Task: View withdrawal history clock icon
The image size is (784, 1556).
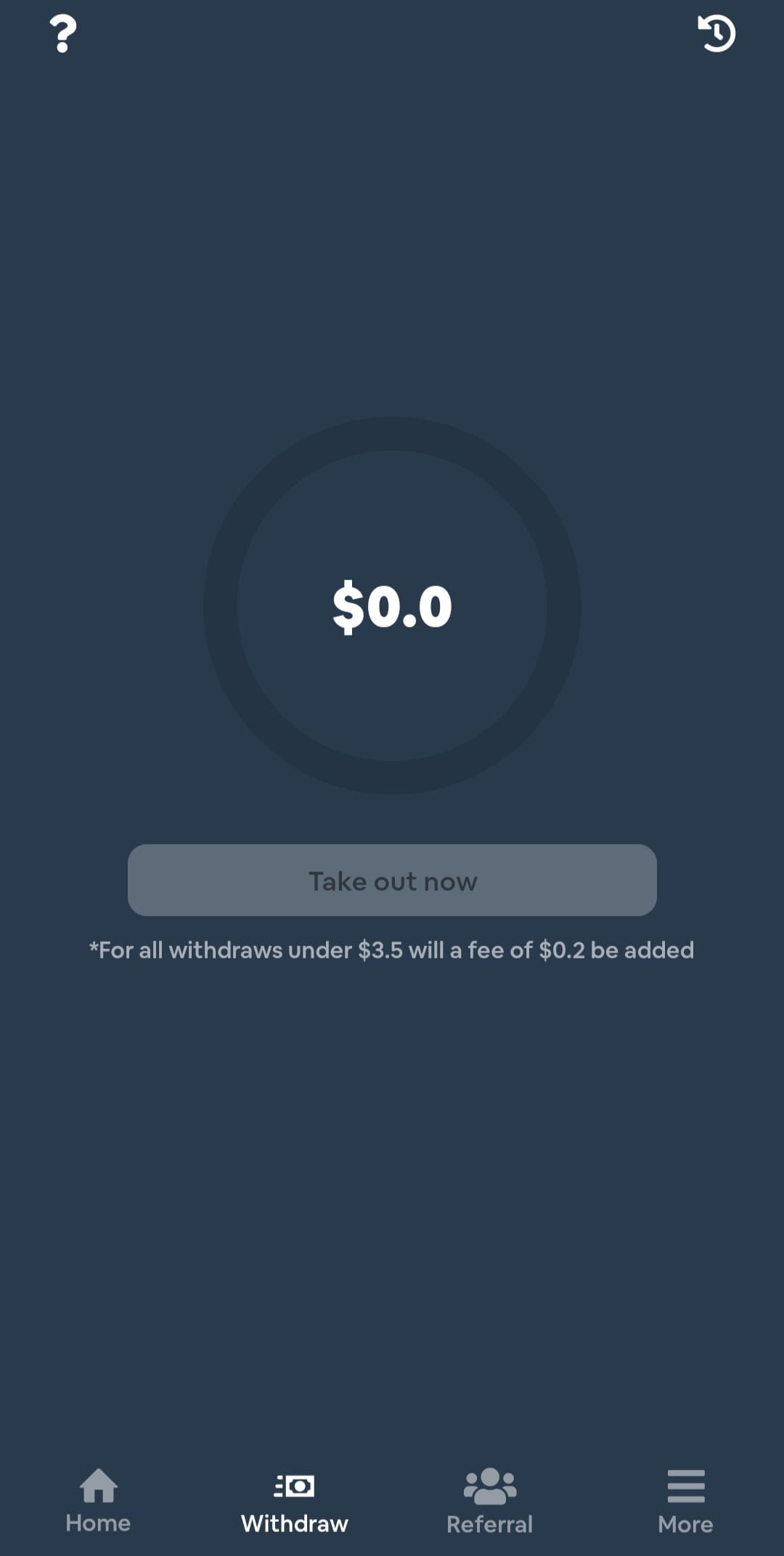Action: pyautogui.click(x=716, y=33)
